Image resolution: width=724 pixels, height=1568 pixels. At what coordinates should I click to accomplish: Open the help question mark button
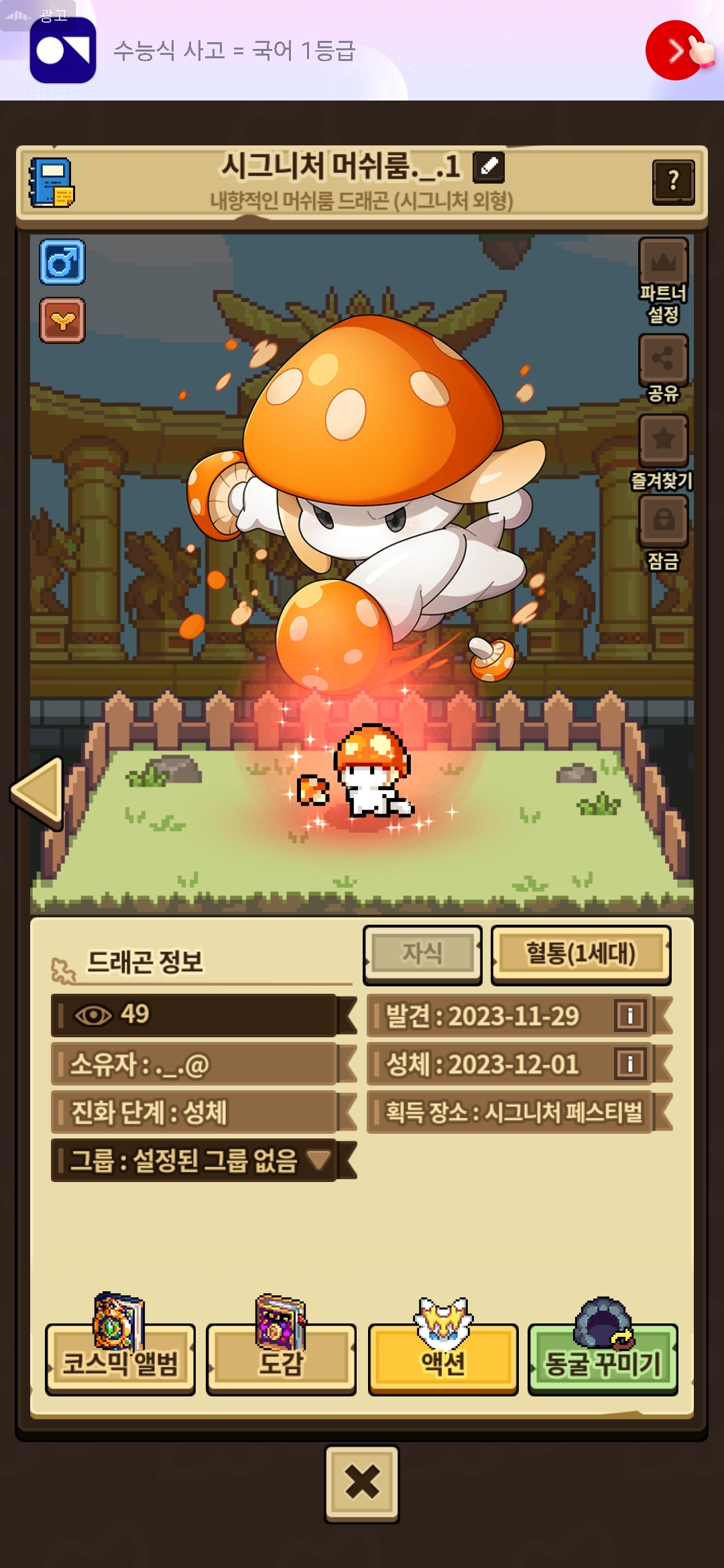tap(673, 182)
